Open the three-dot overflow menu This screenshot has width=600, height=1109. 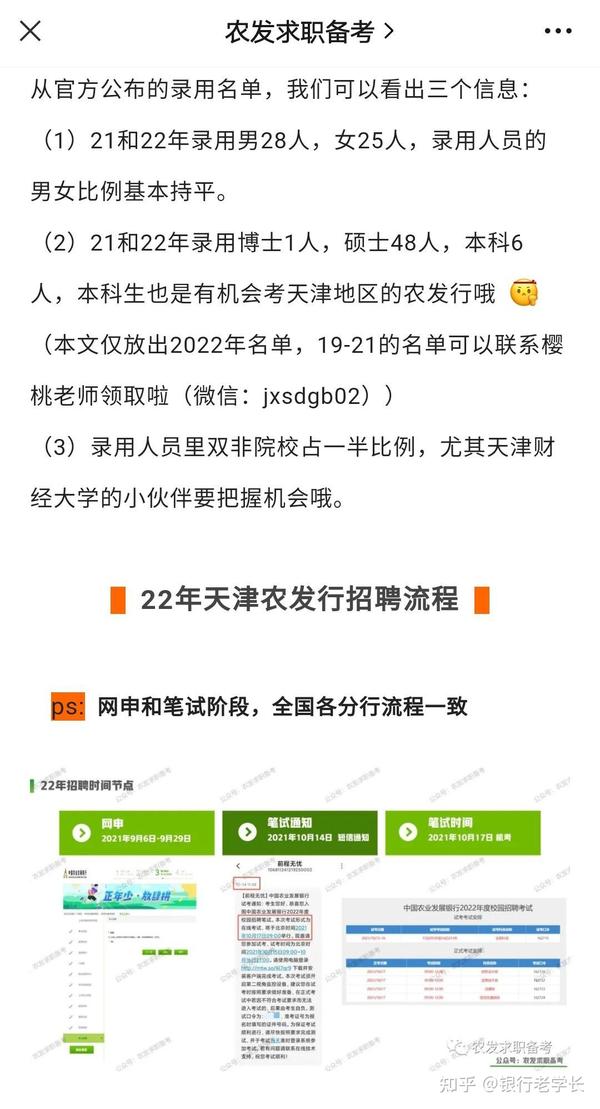(x=558, y=31)
